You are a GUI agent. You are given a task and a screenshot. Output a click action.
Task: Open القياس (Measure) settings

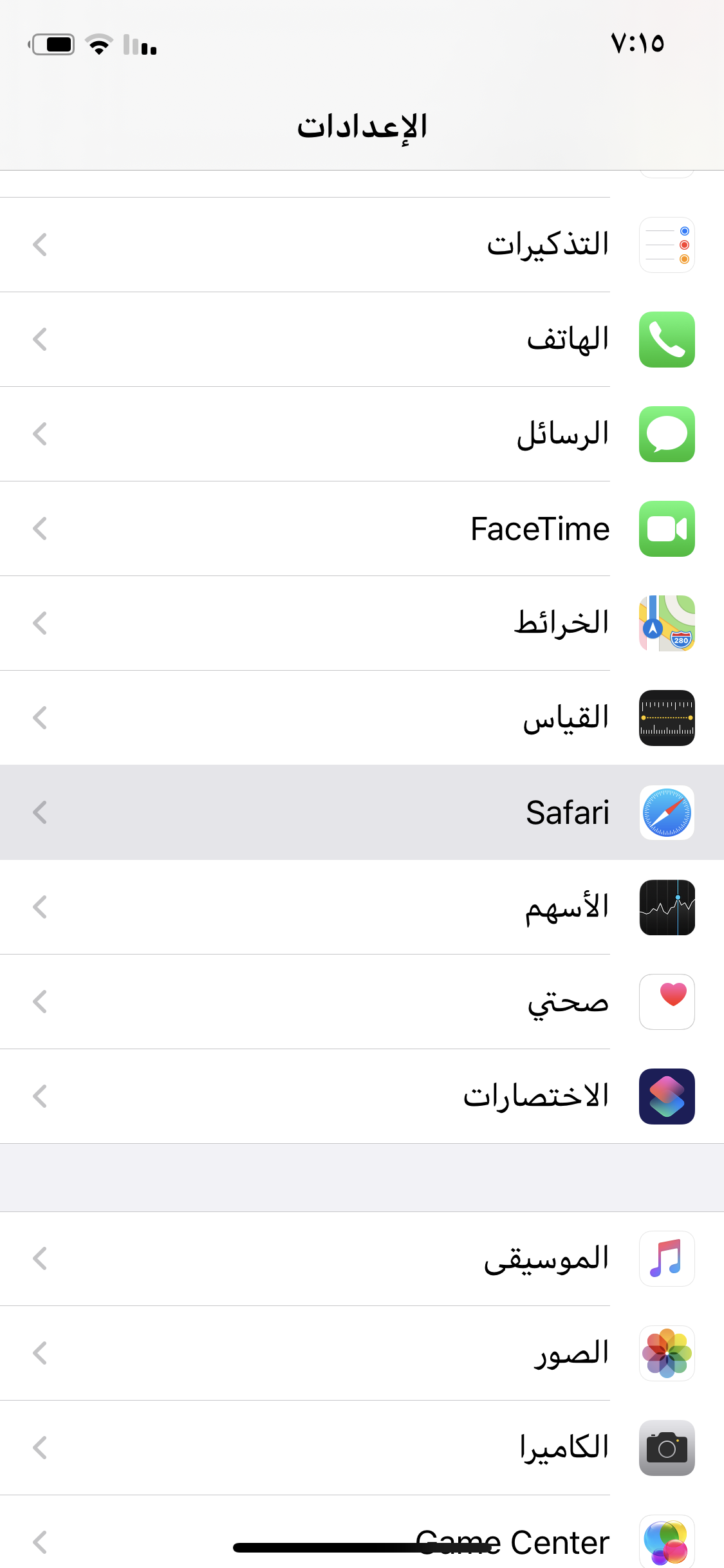(x=362, y=718)
